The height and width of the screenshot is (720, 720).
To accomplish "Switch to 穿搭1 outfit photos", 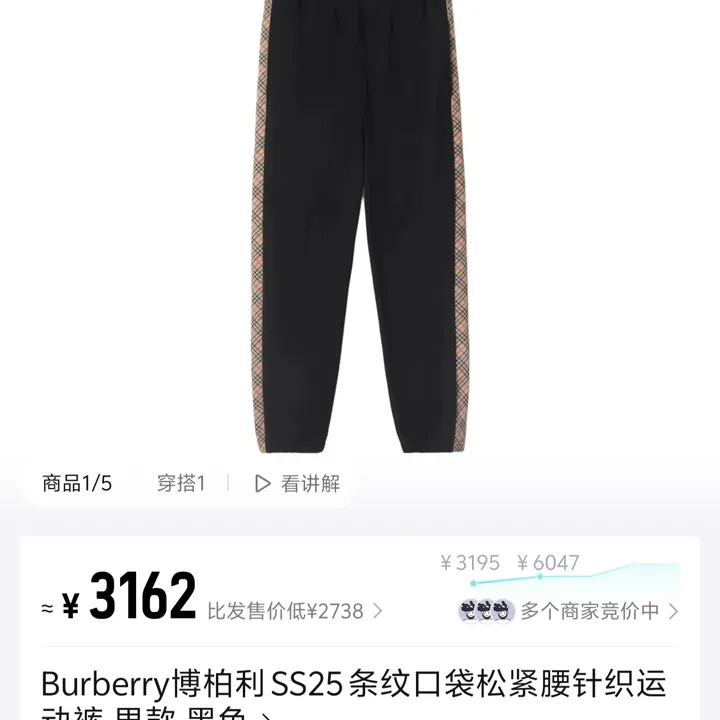I will tap(181, 484).
